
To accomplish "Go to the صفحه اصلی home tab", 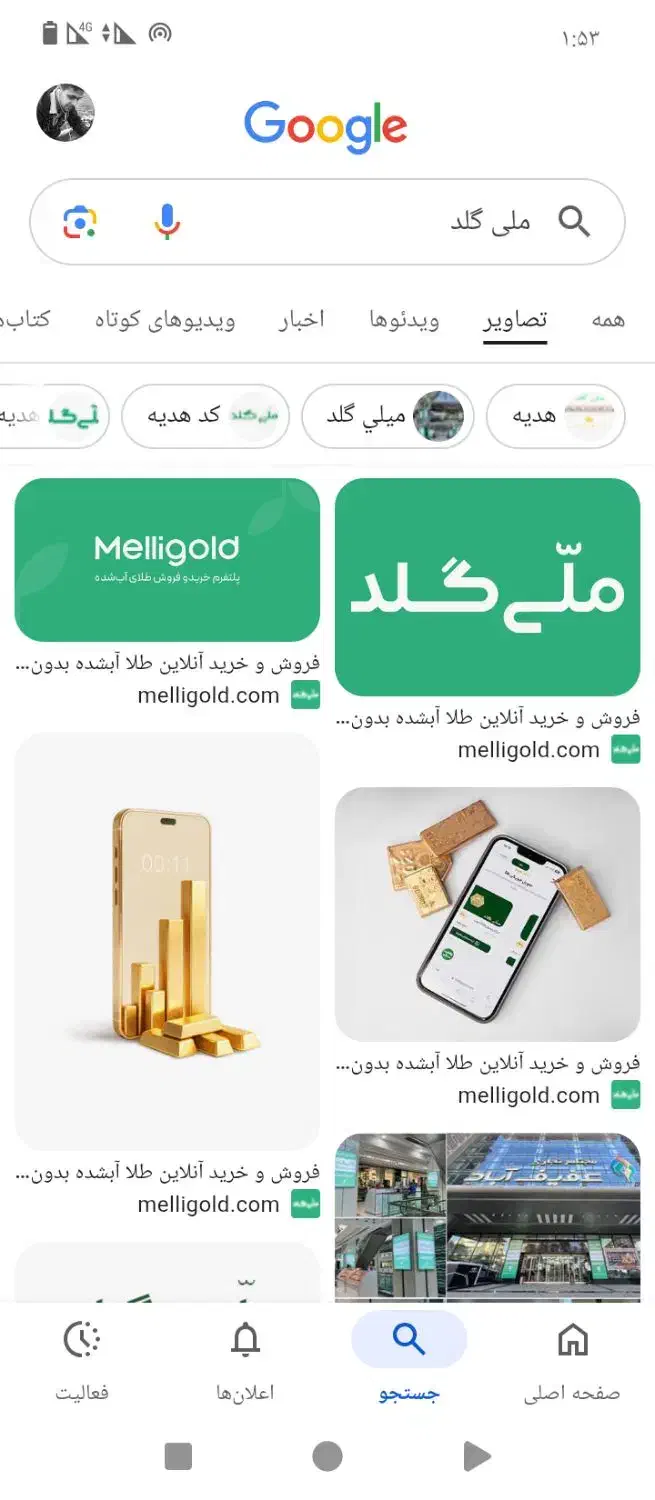I will (572, 1358).
